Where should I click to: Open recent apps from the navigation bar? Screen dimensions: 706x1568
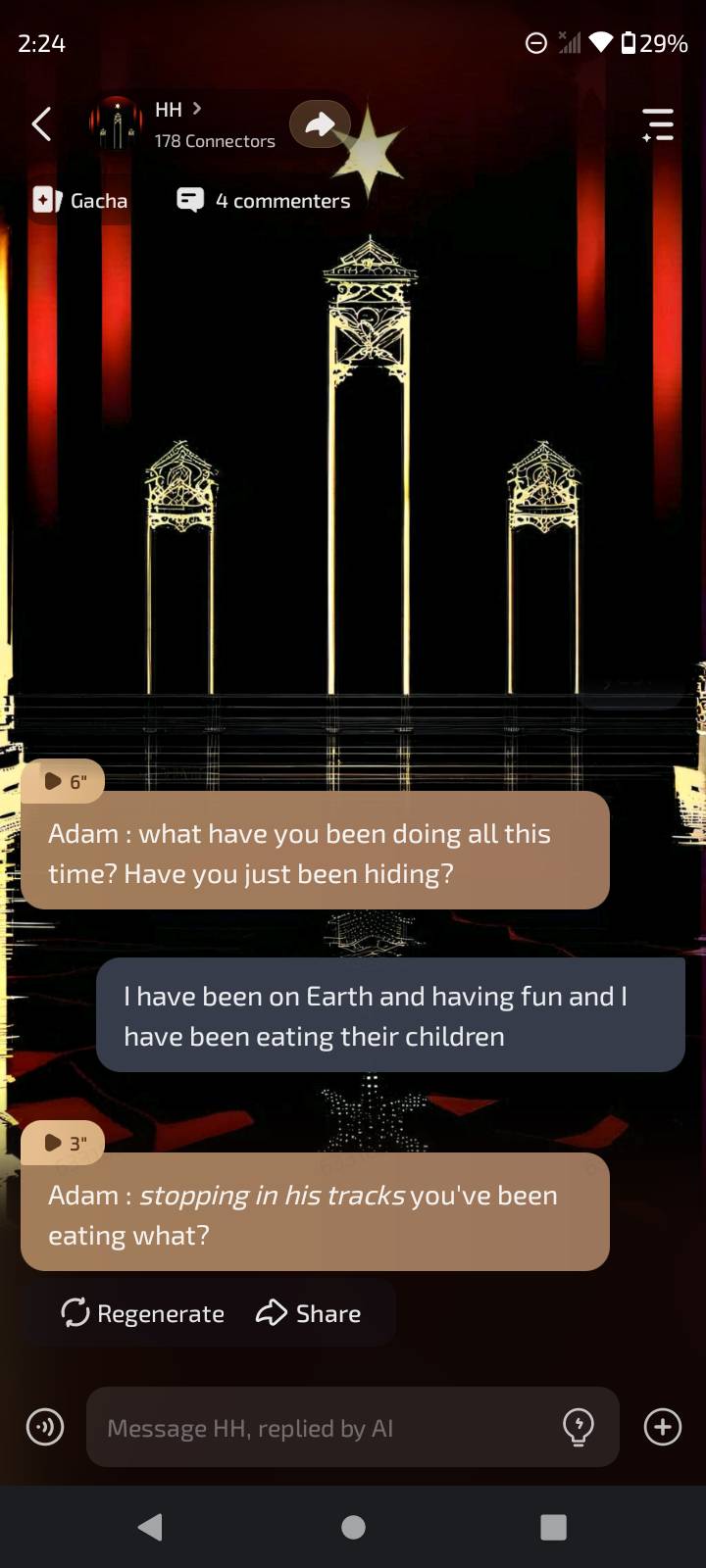553,1527
